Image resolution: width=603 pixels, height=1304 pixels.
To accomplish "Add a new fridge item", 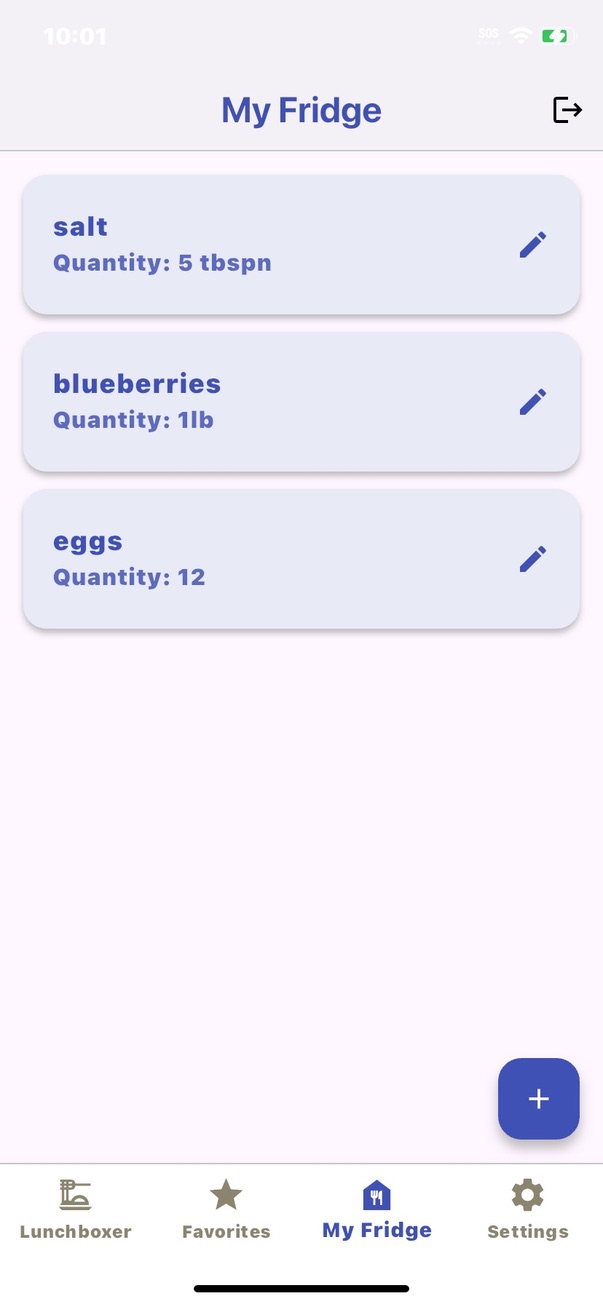I will pos(538,1099).
